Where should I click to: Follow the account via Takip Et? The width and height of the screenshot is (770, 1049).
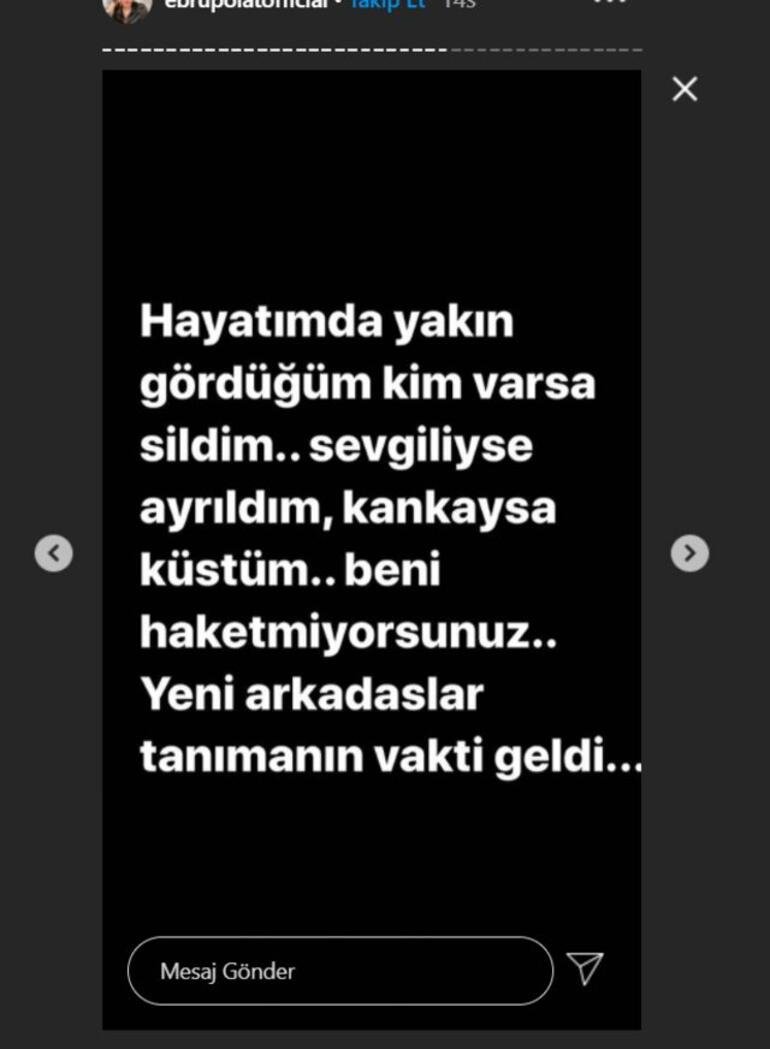click(x=387, y=4)
